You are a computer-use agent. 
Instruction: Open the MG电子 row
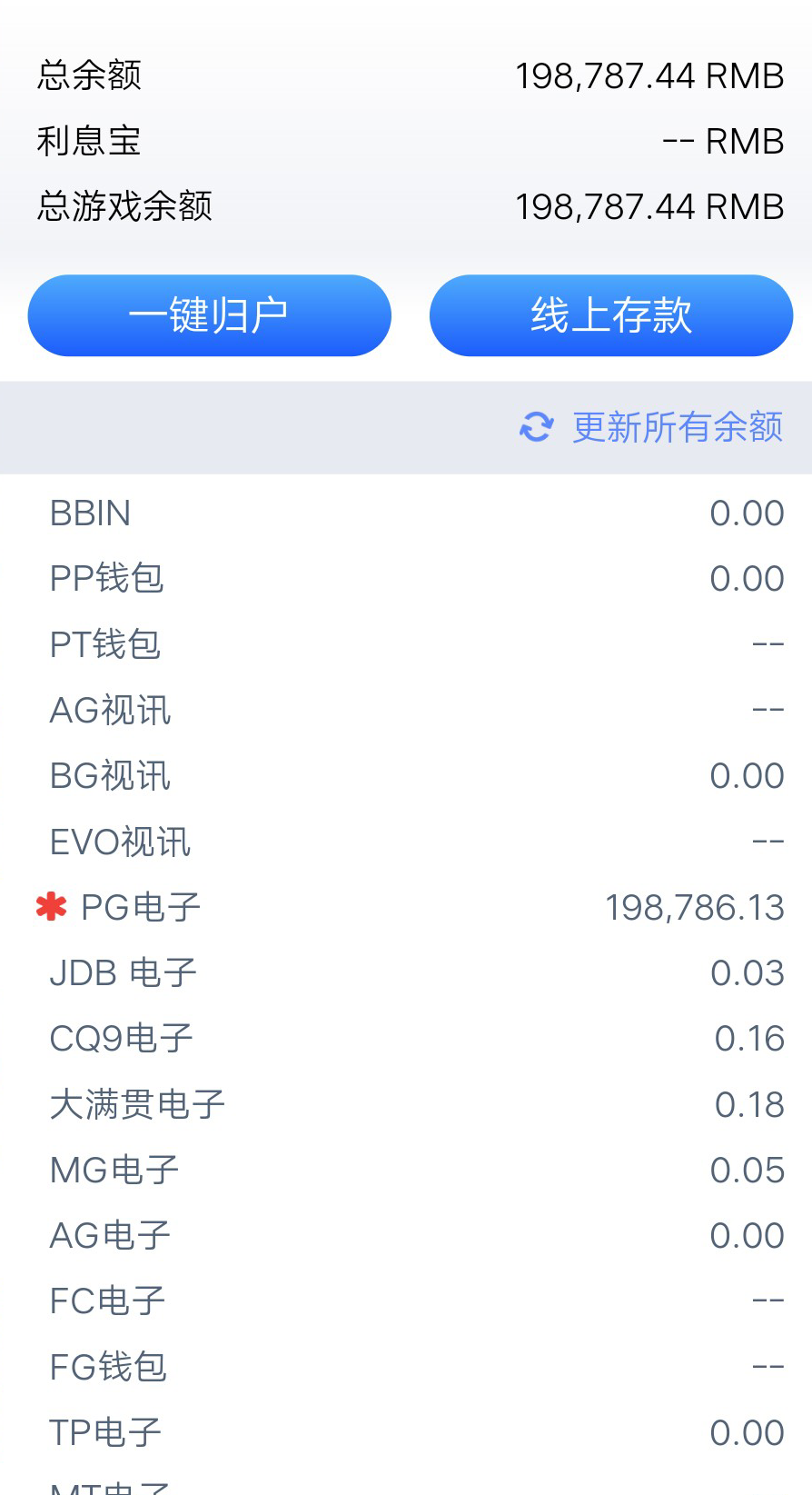pos(406,1171)
